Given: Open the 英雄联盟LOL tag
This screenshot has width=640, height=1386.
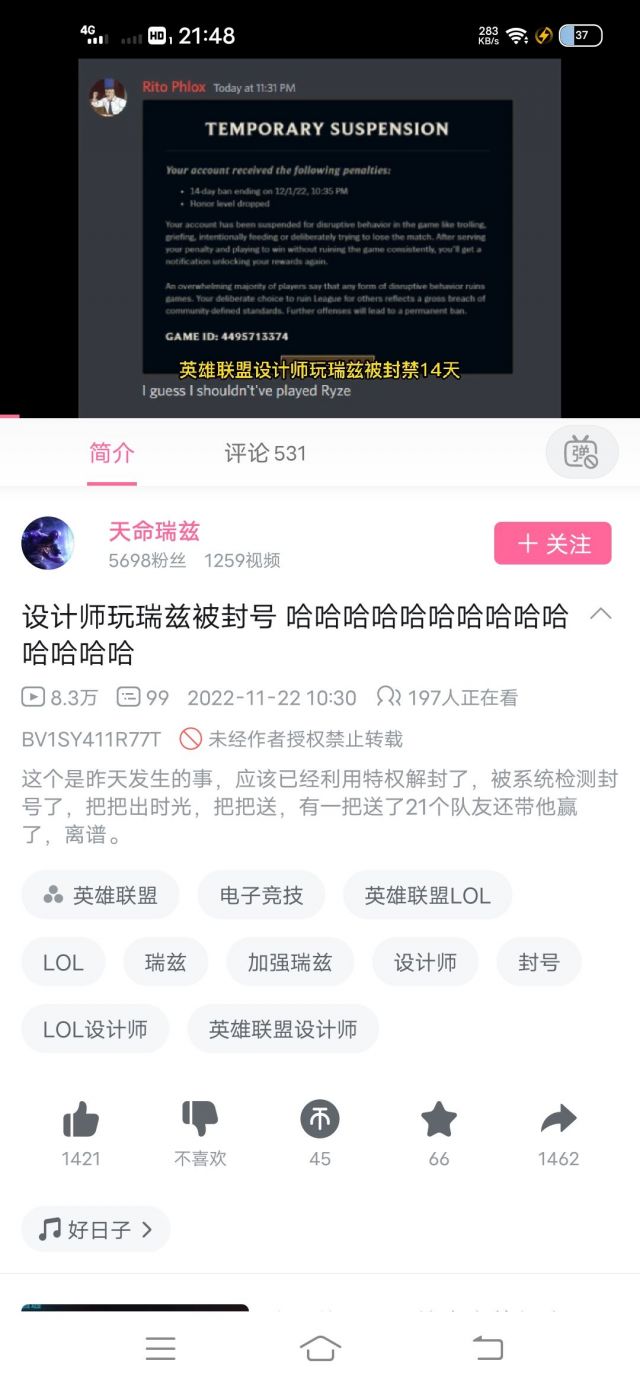Looking at the screenshot, I should 427,895.
